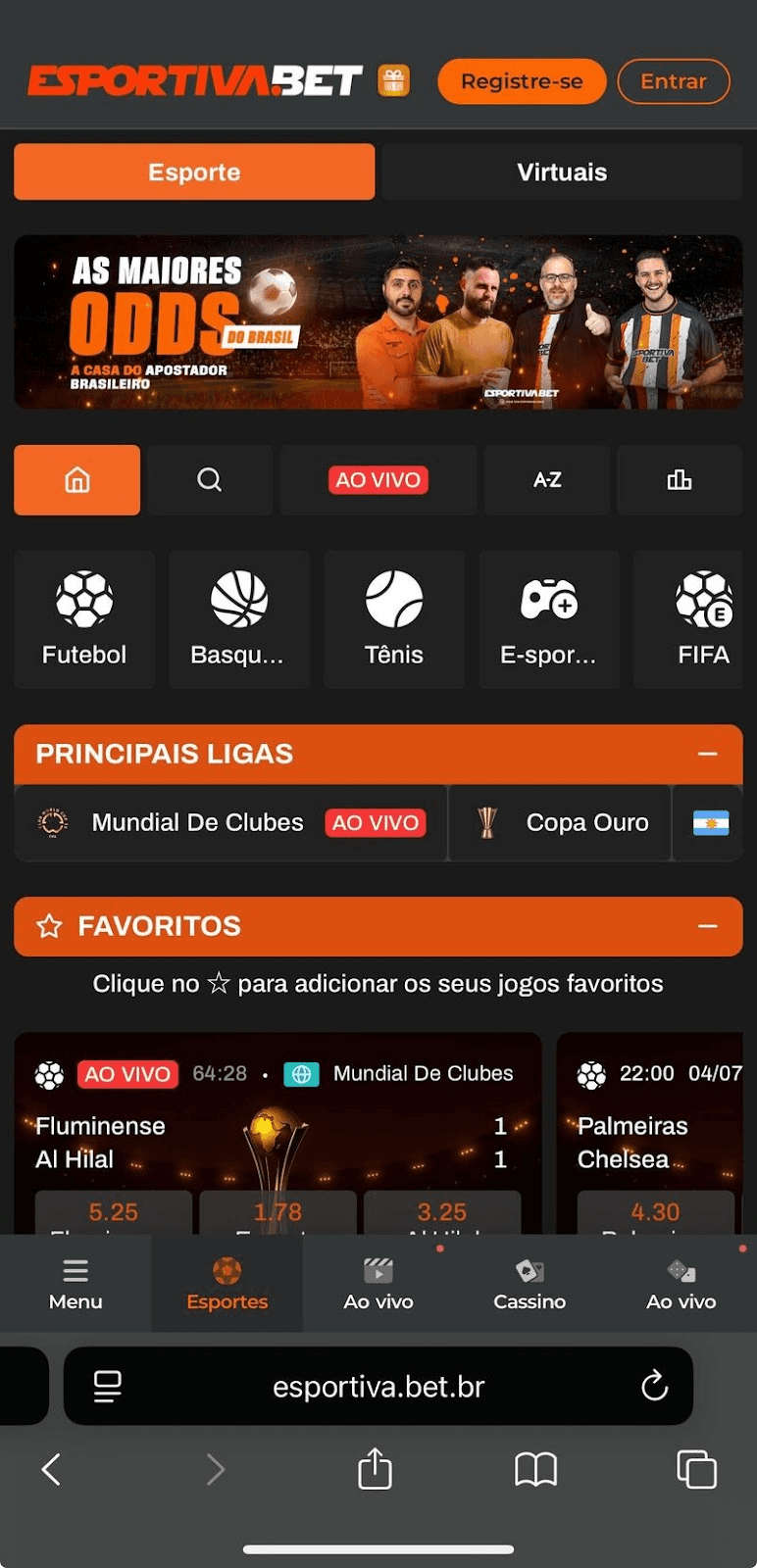757x1568 pixels.
Task: Go to the Cassino section
Action: pyautogui.click(x=530, y=1284)
